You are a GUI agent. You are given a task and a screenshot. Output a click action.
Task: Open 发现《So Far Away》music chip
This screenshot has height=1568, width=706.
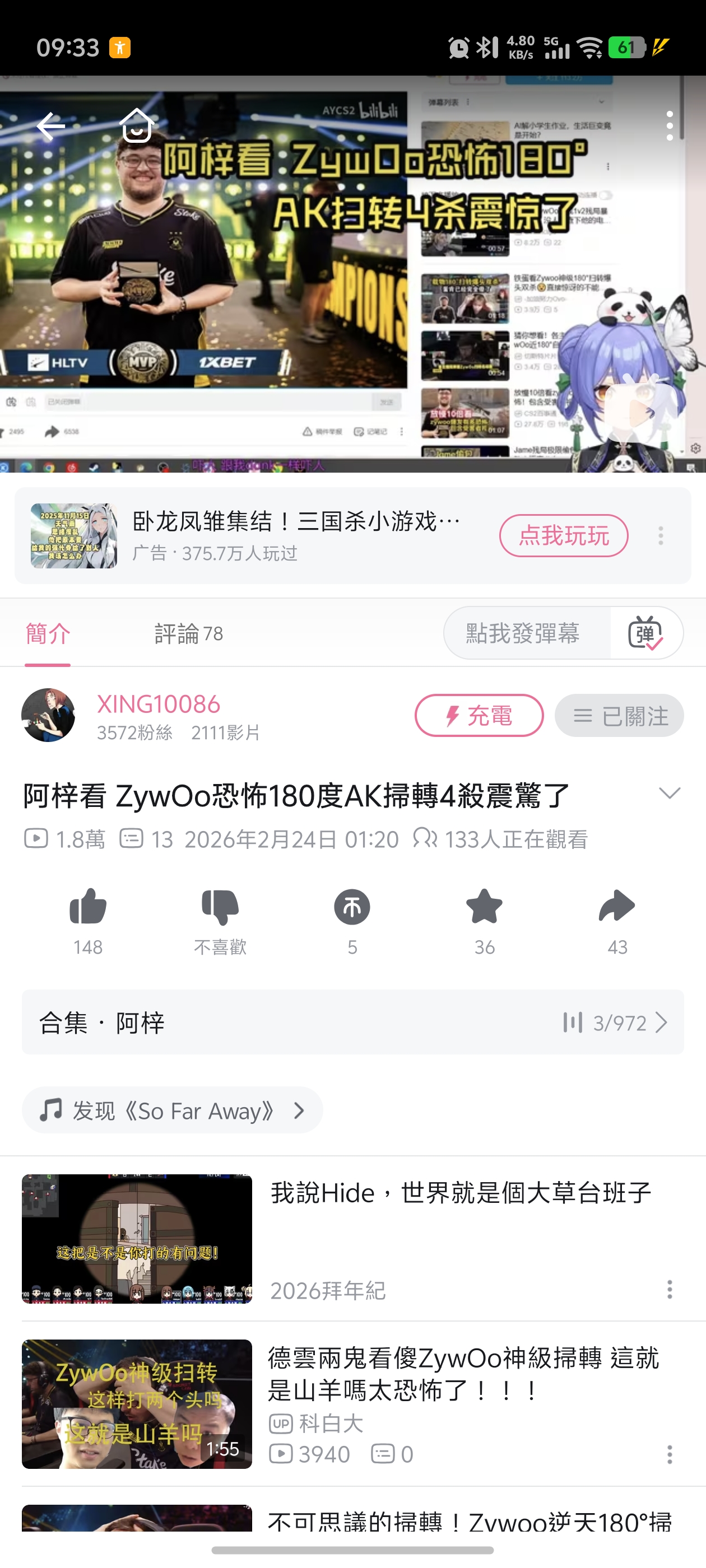pos(173,1111)
